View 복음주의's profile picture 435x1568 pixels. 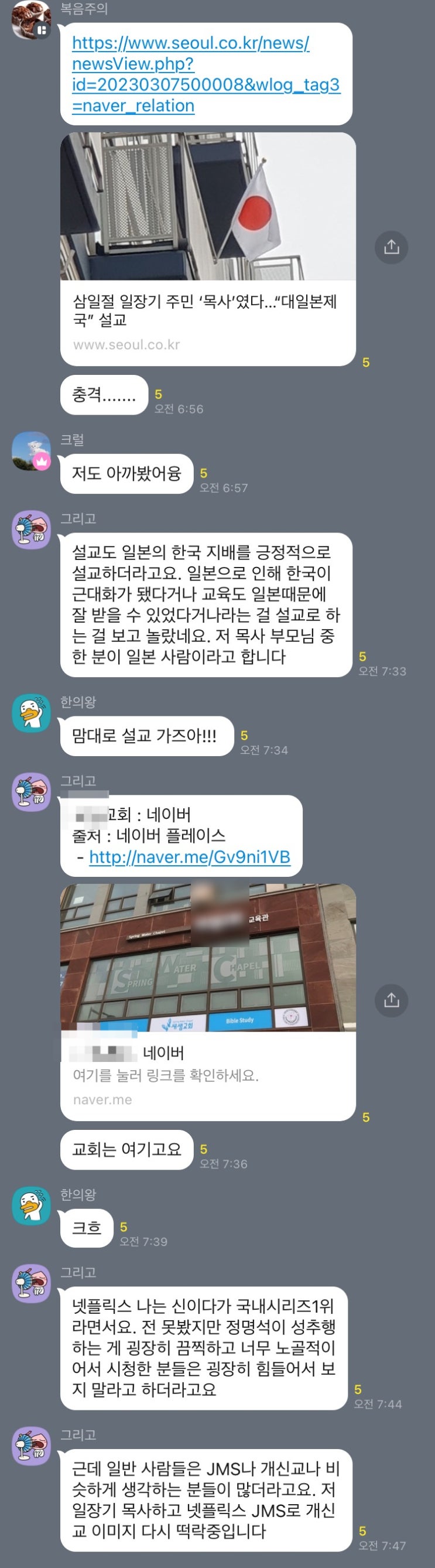click(31, 19)
